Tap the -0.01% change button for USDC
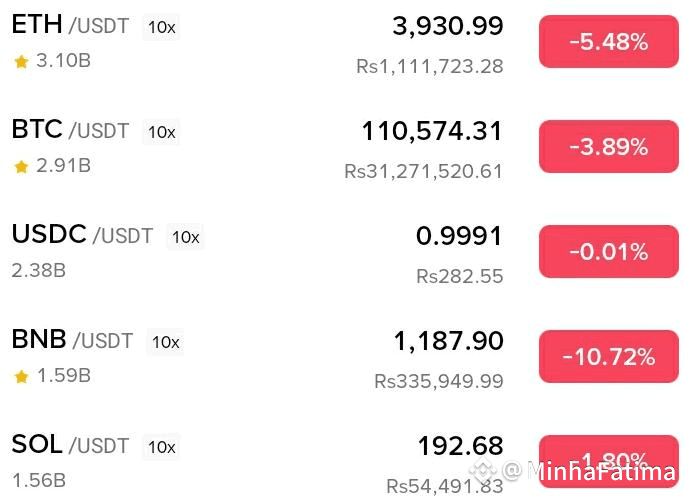The image size is (684, 496). coord(608,252)
